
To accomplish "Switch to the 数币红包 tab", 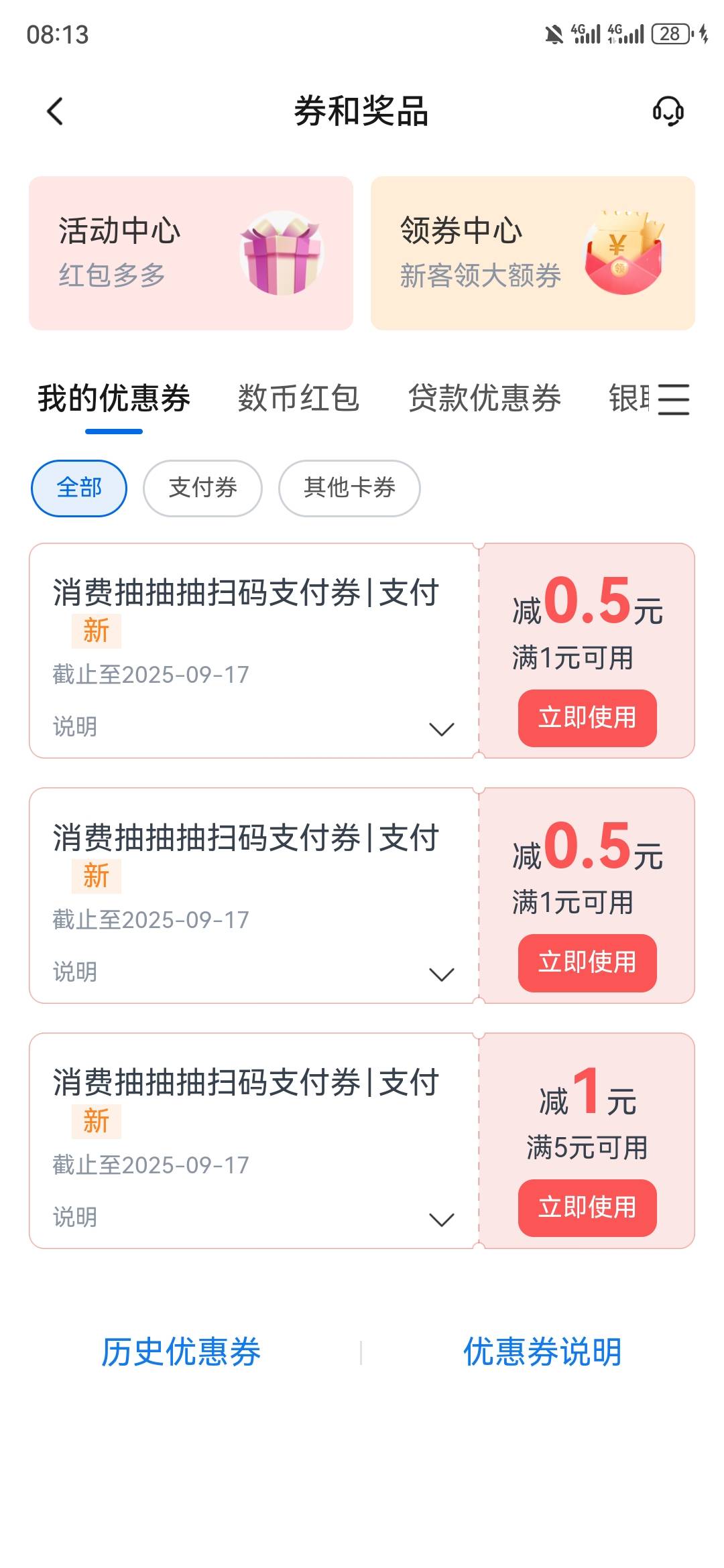I will 299,398.
